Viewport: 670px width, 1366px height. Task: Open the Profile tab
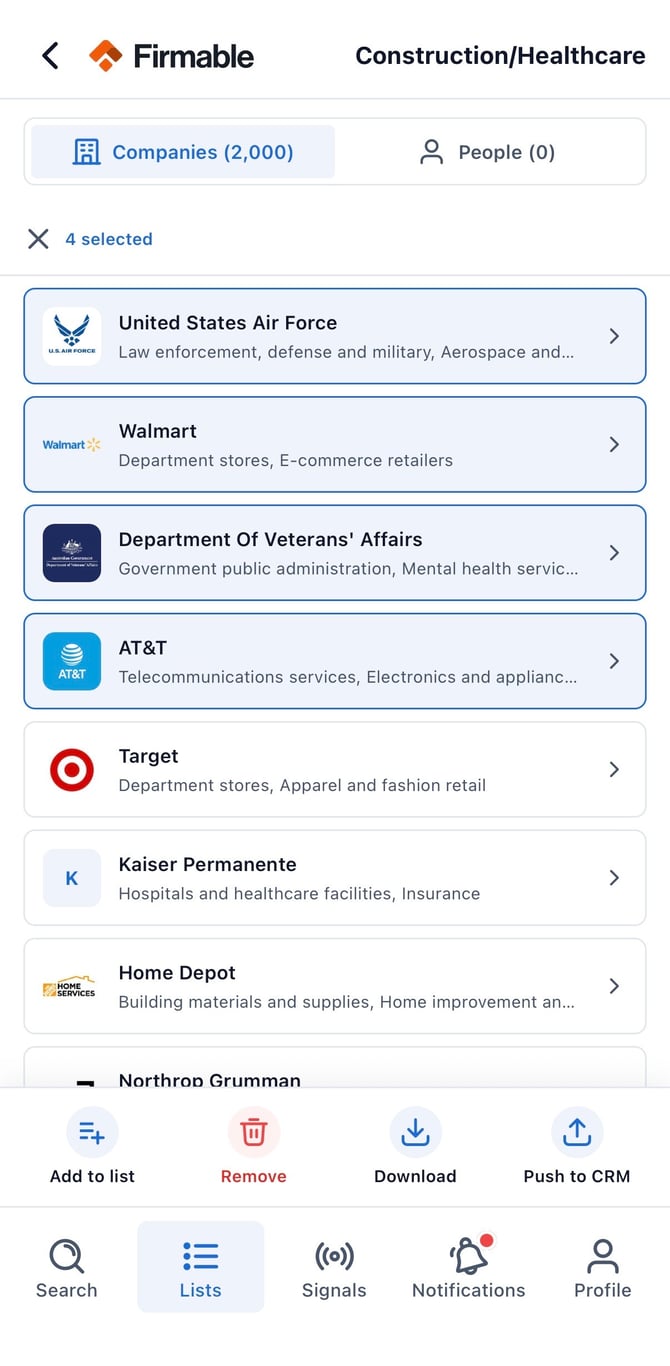coord(602,1267)
